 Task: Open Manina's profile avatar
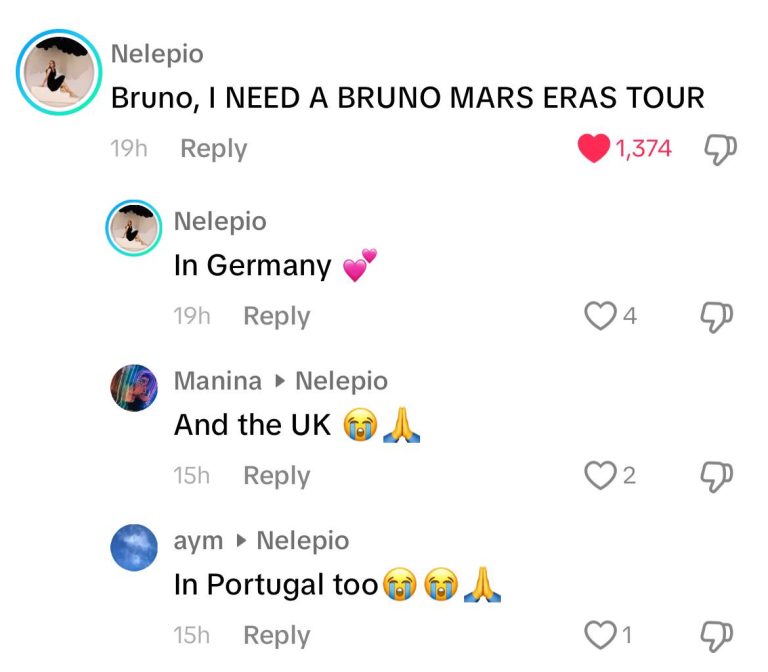(x=133, y=388)
